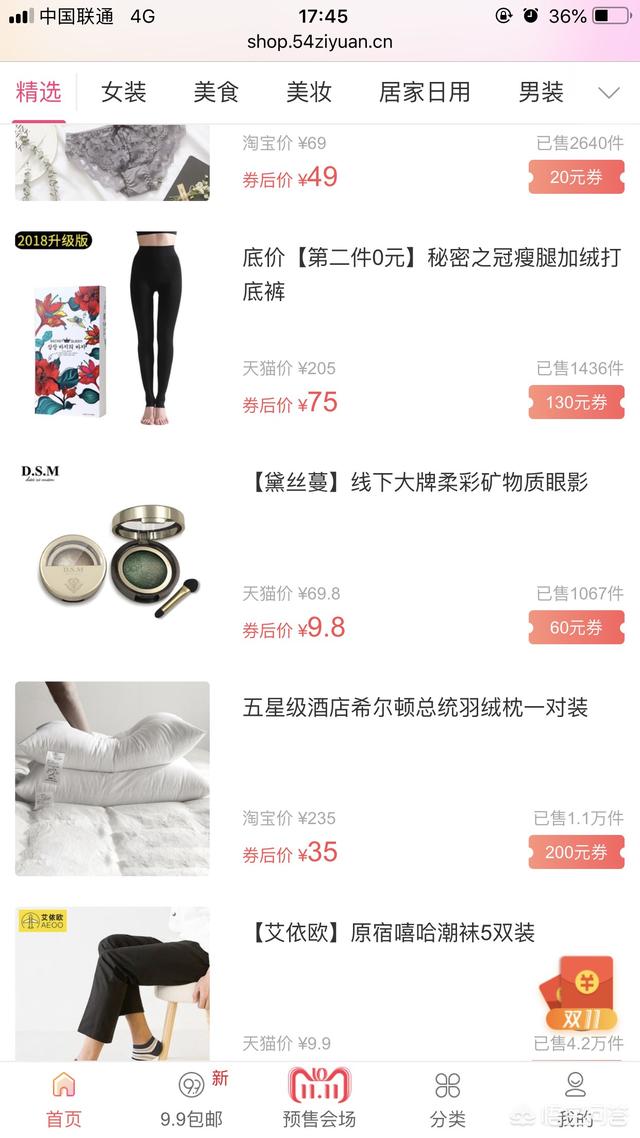
Task: Open the 预售会场 tab
Action: [319, 1098]
